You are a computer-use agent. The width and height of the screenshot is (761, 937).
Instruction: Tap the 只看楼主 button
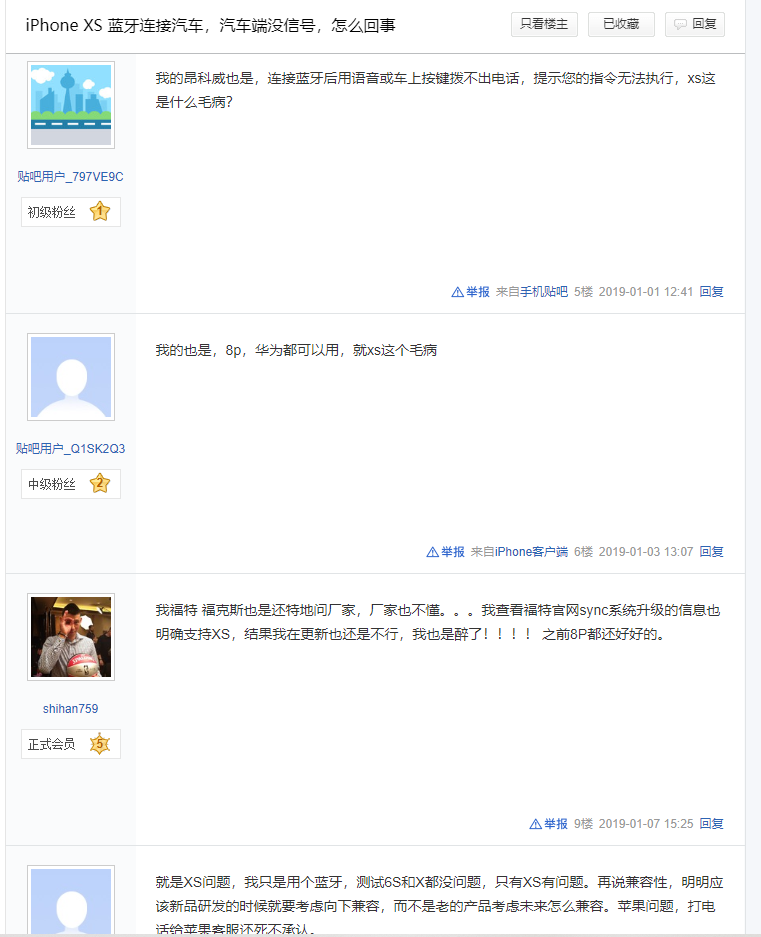[544, 24]
